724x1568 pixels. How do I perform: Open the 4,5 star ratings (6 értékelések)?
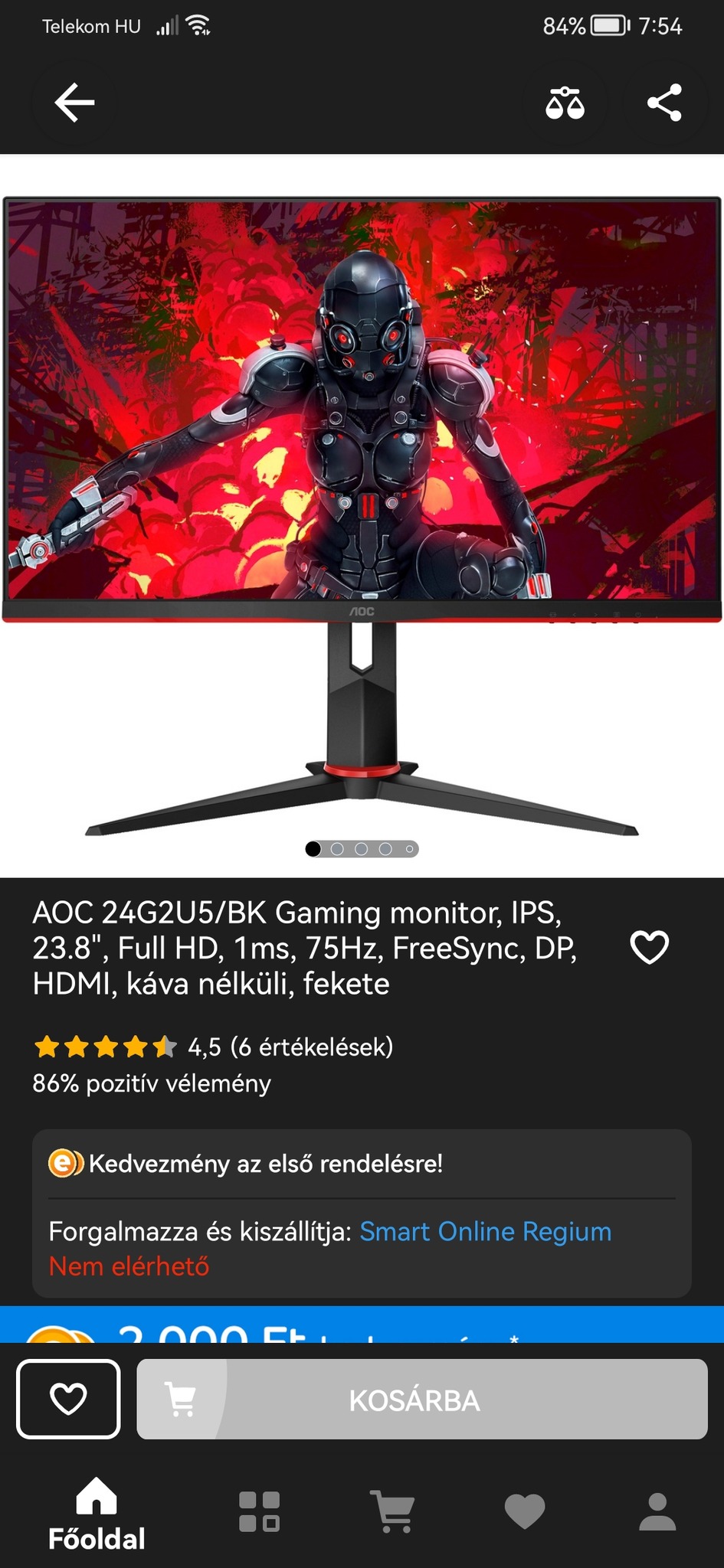[213, 1047]
